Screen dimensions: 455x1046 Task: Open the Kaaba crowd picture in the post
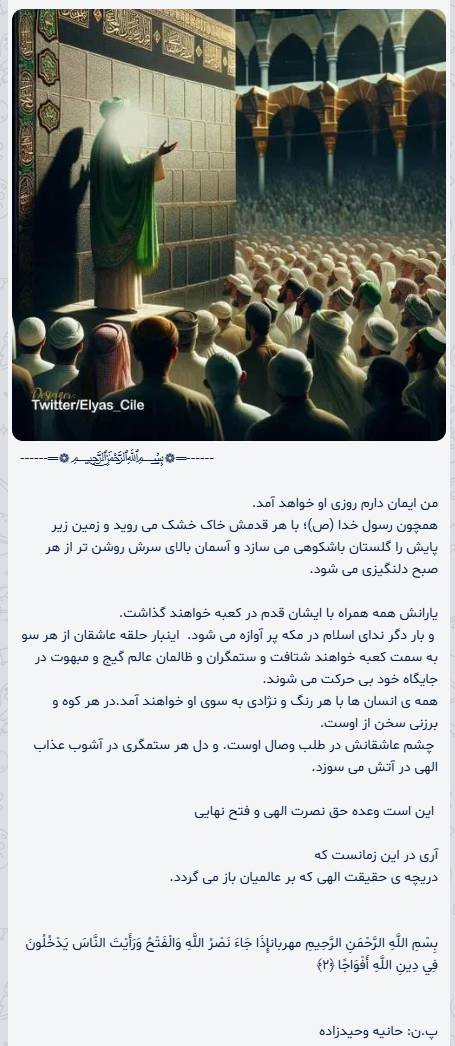[x=229, y=225]
